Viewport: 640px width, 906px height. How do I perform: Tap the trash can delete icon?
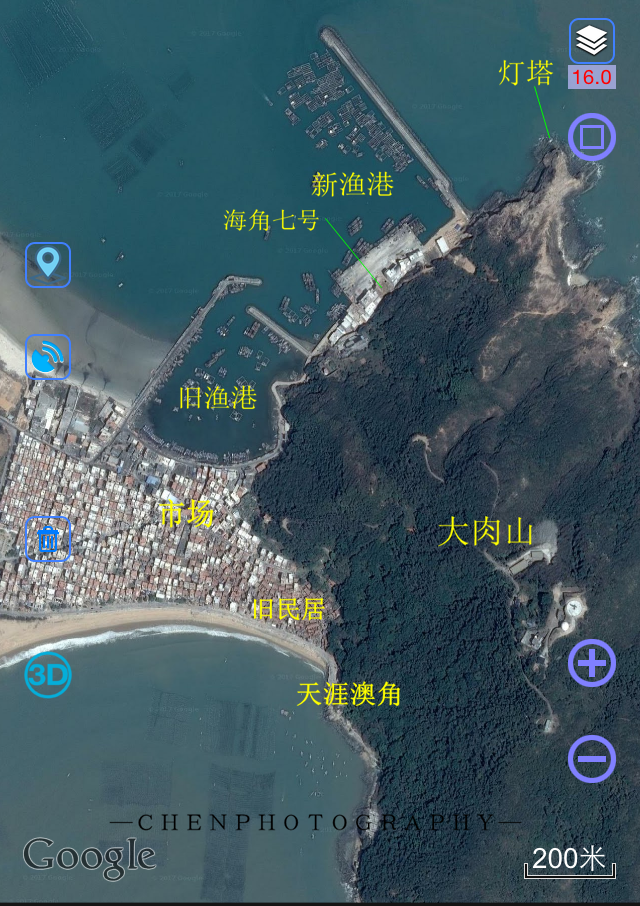point(48,539)
